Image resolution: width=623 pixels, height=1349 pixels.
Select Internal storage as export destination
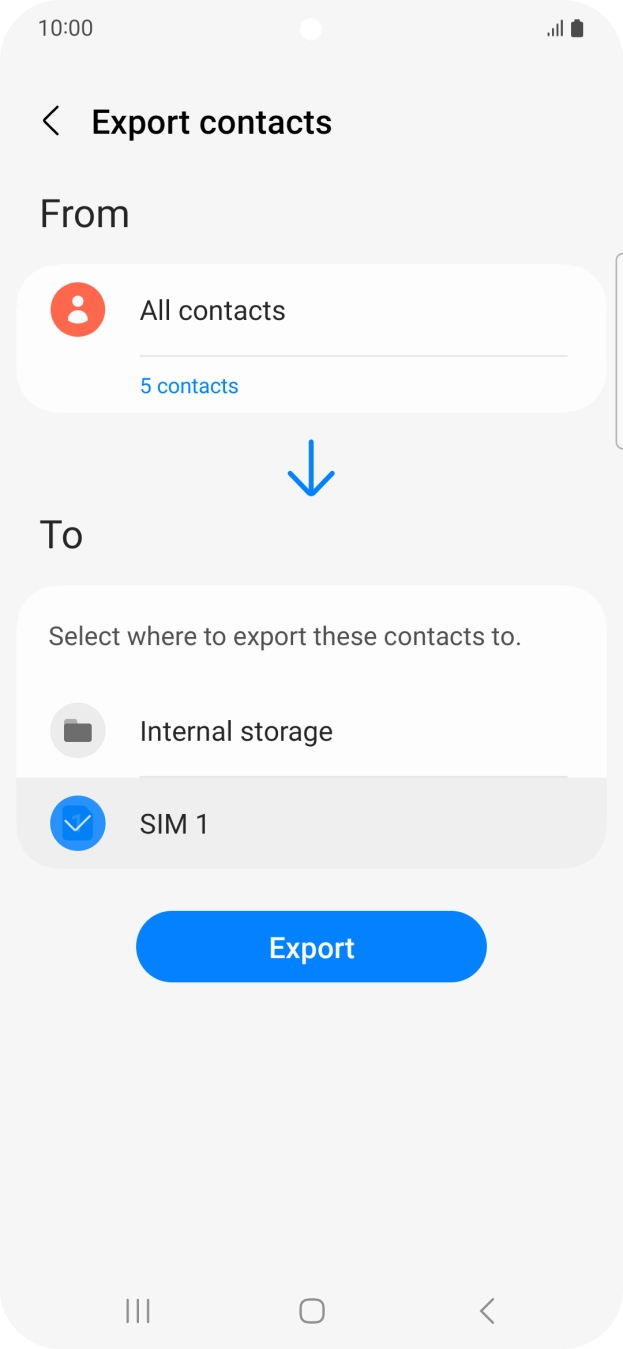coord(311,731)
